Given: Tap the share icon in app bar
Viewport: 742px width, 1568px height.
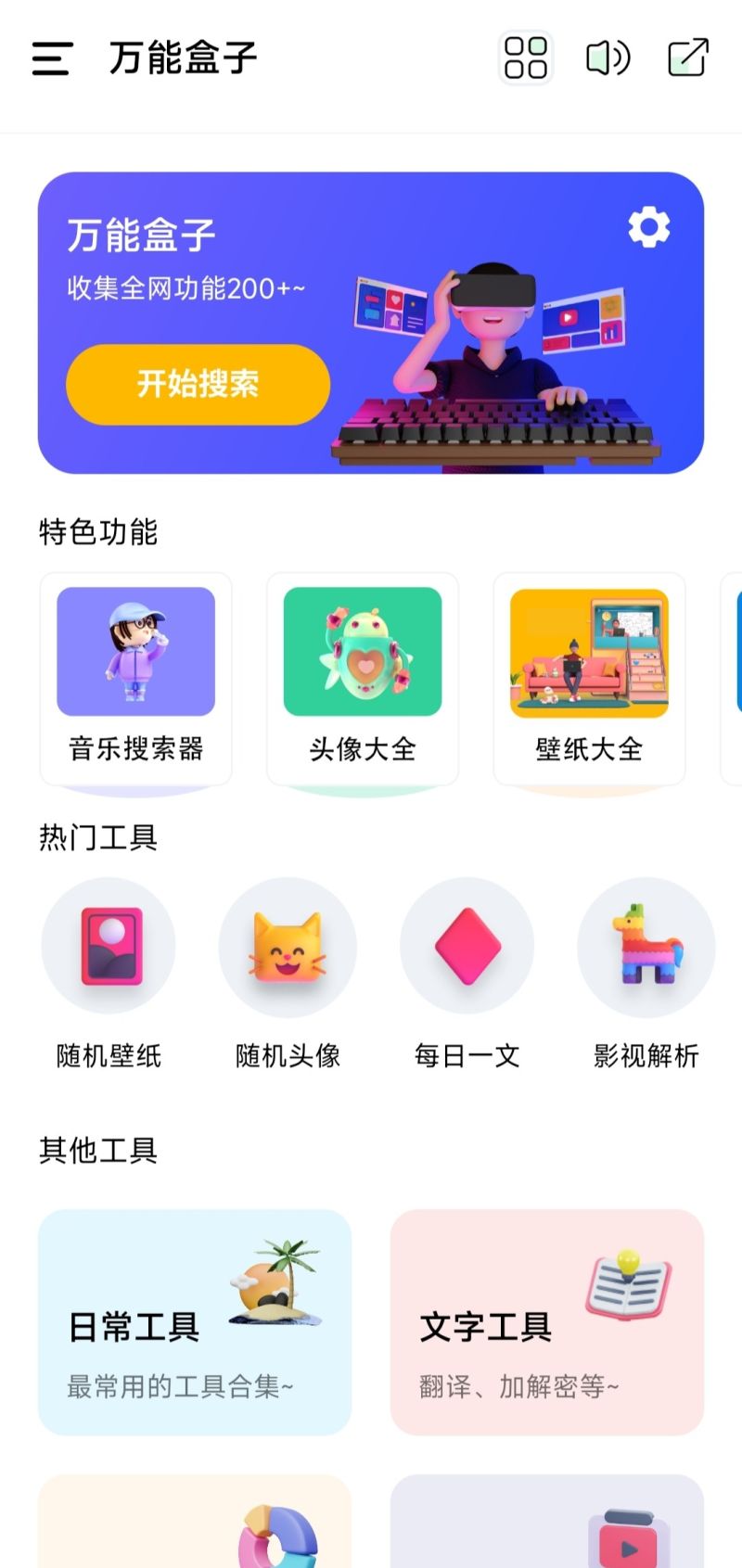Looking at the screenshot, I should point(688,57).
